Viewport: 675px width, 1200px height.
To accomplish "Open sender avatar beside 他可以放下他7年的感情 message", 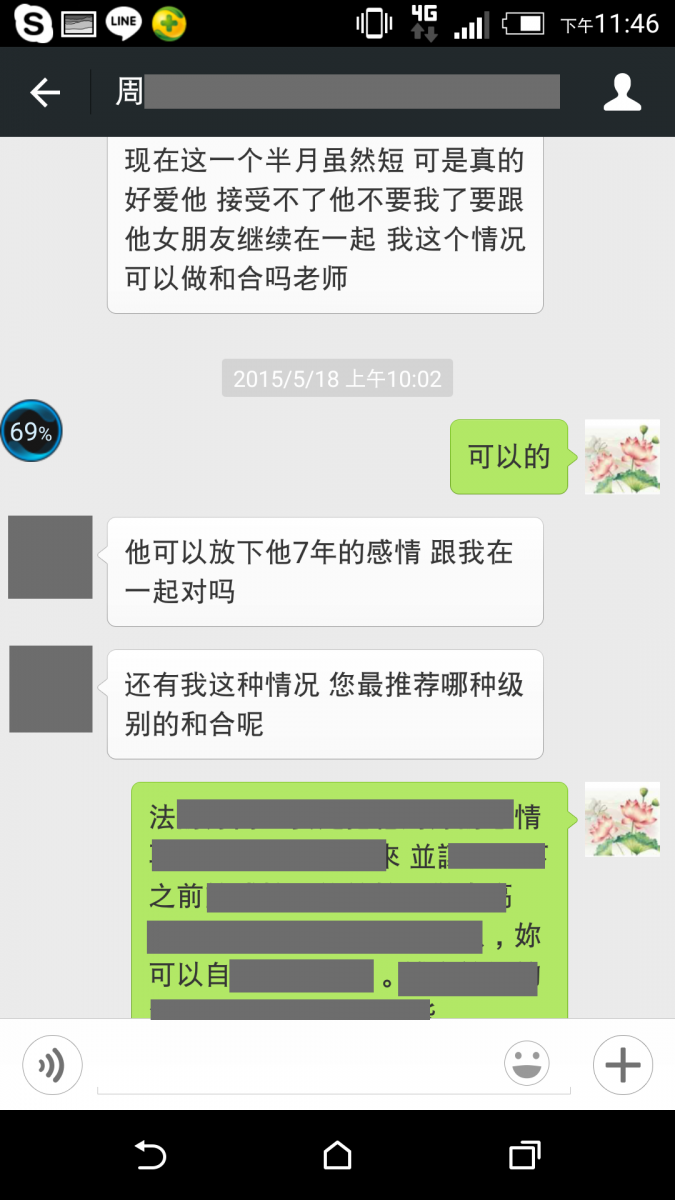I will point(50,557).
